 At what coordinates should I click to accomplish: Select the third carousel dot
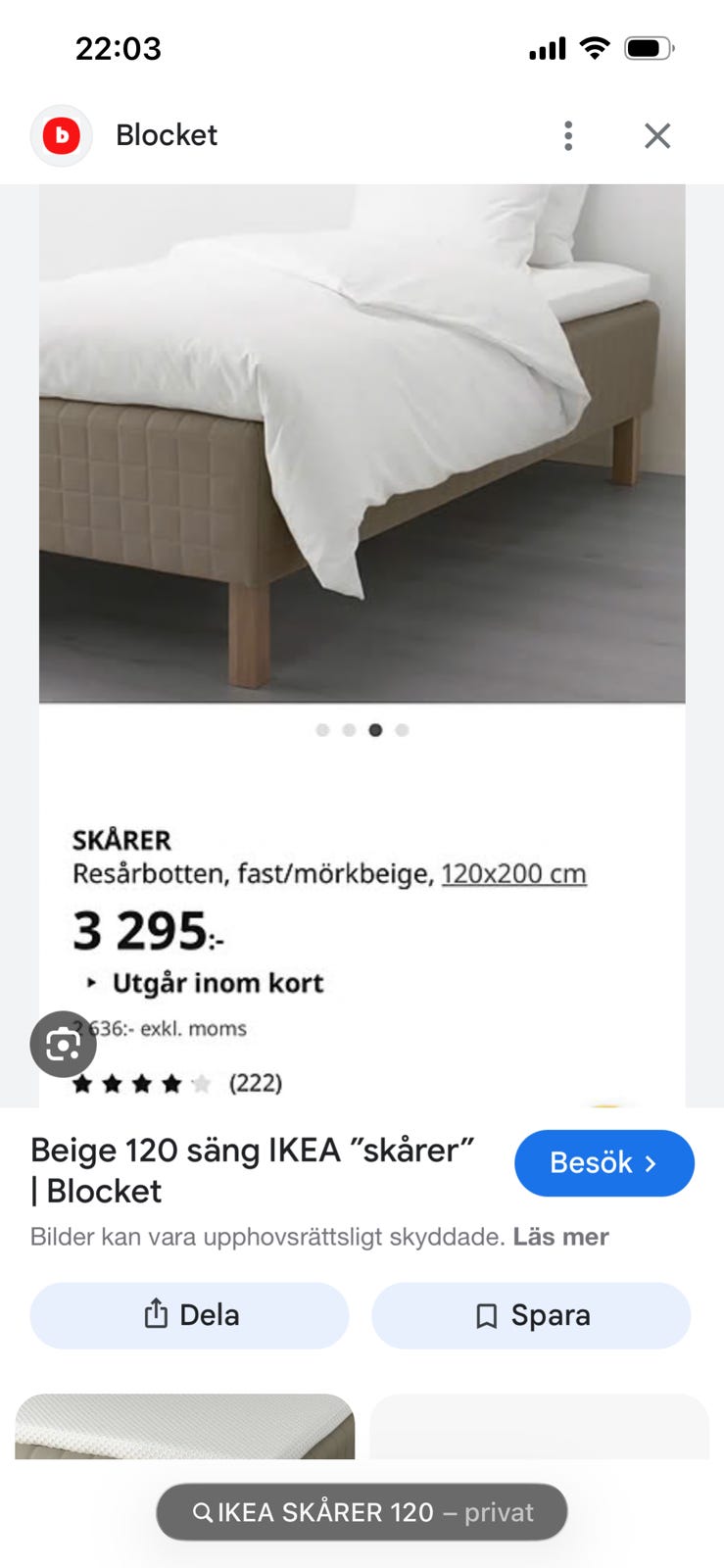coord(375,729)
